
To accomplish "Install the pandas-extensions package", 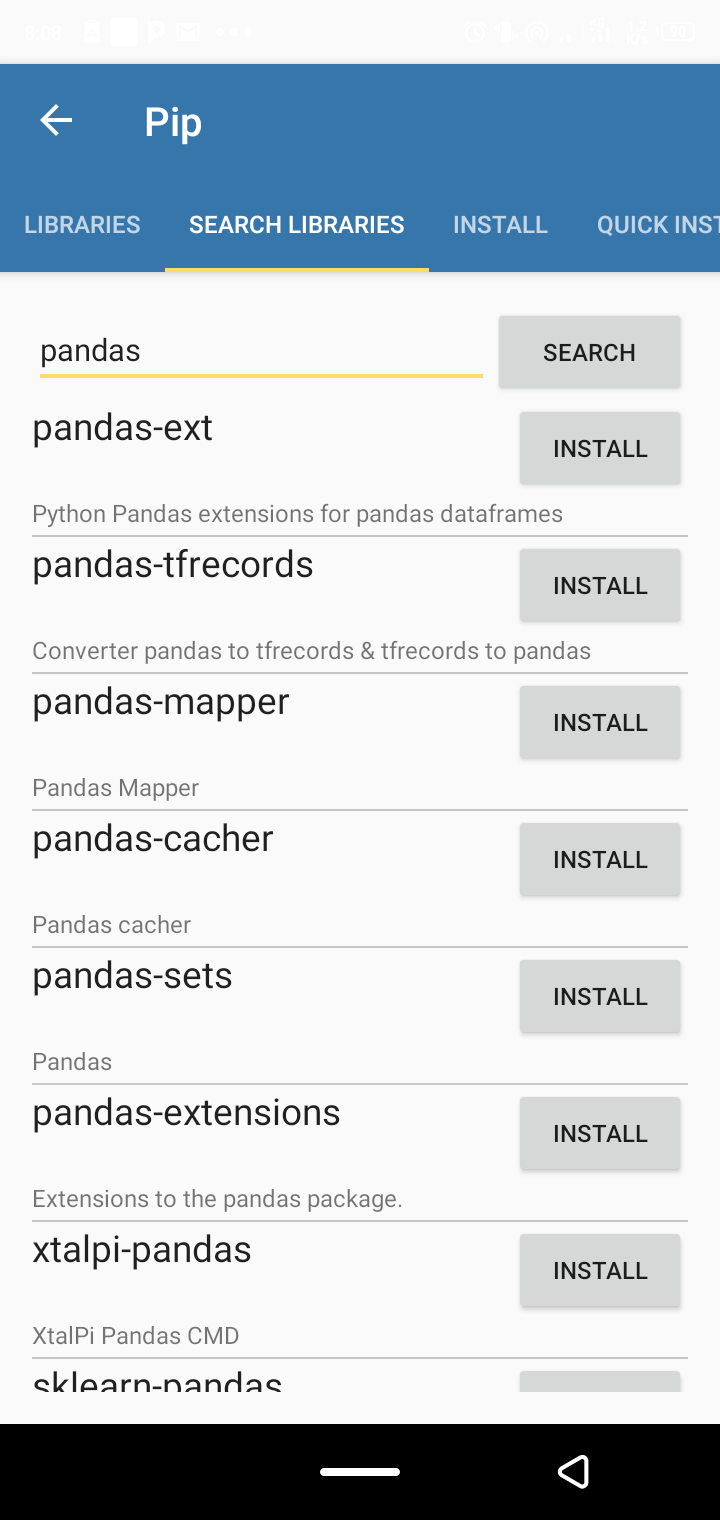I will coord(600,1133).
